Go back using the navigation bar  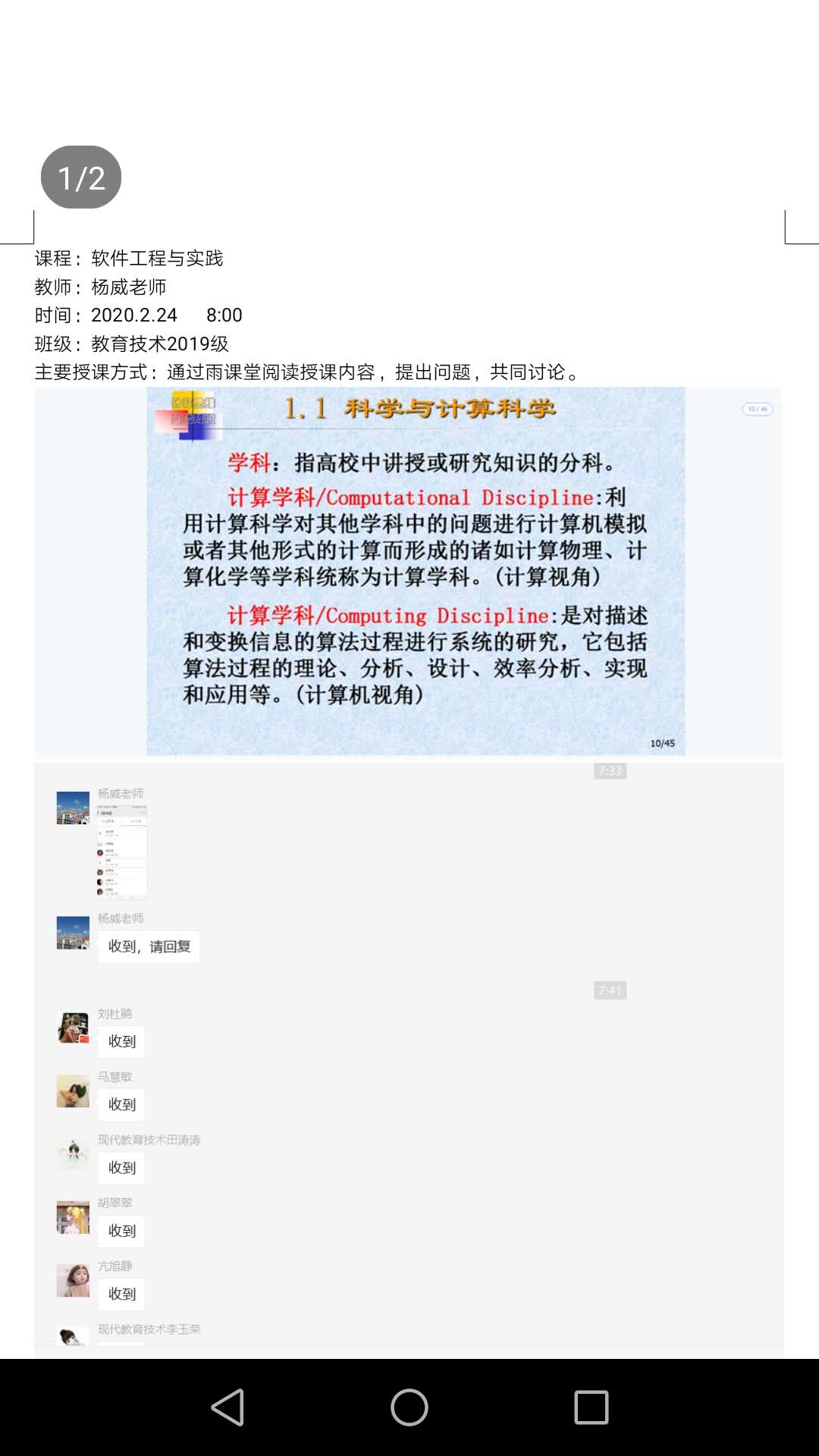click(227, 1407)
